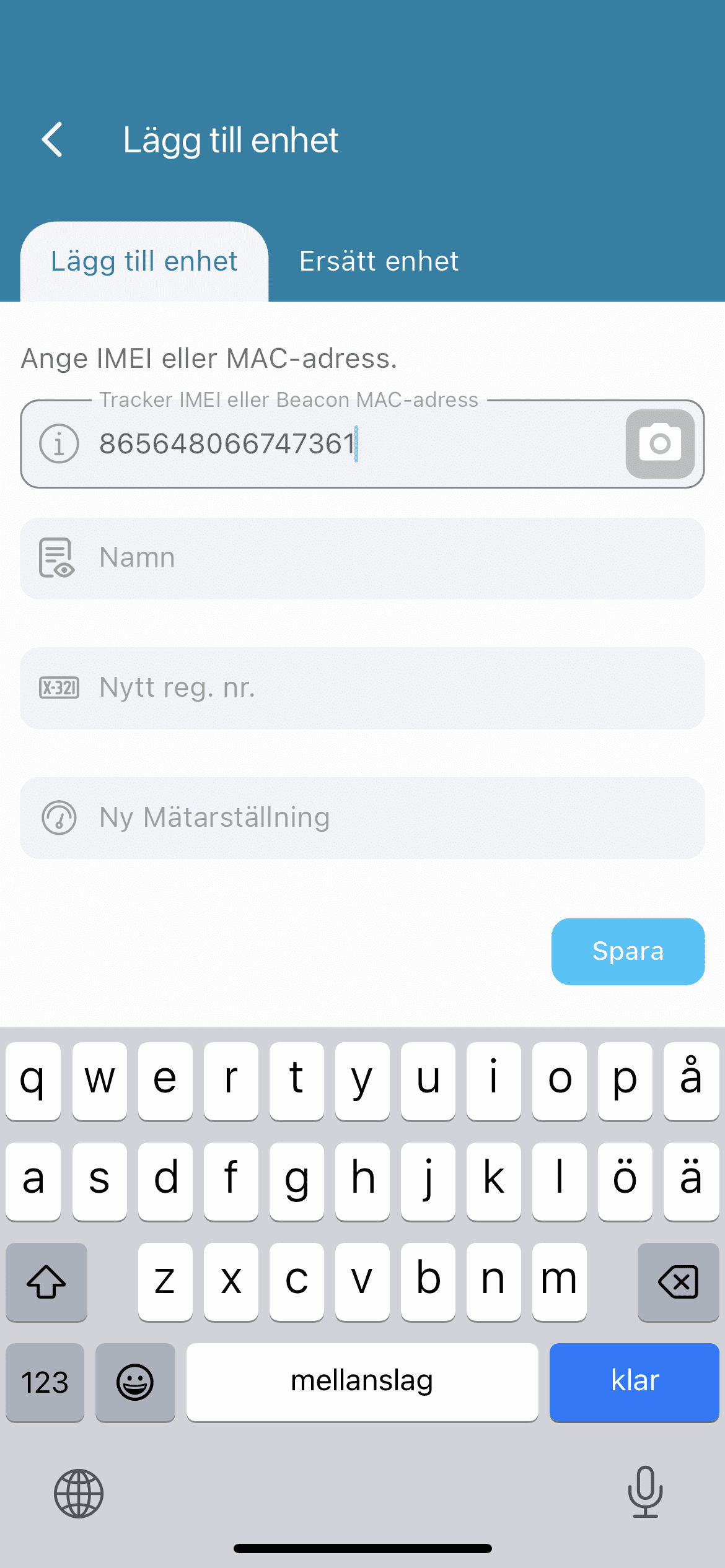This screenshot has width=725, height=1568.
Task: Save the device with Spara
Action: click(628, 951)
